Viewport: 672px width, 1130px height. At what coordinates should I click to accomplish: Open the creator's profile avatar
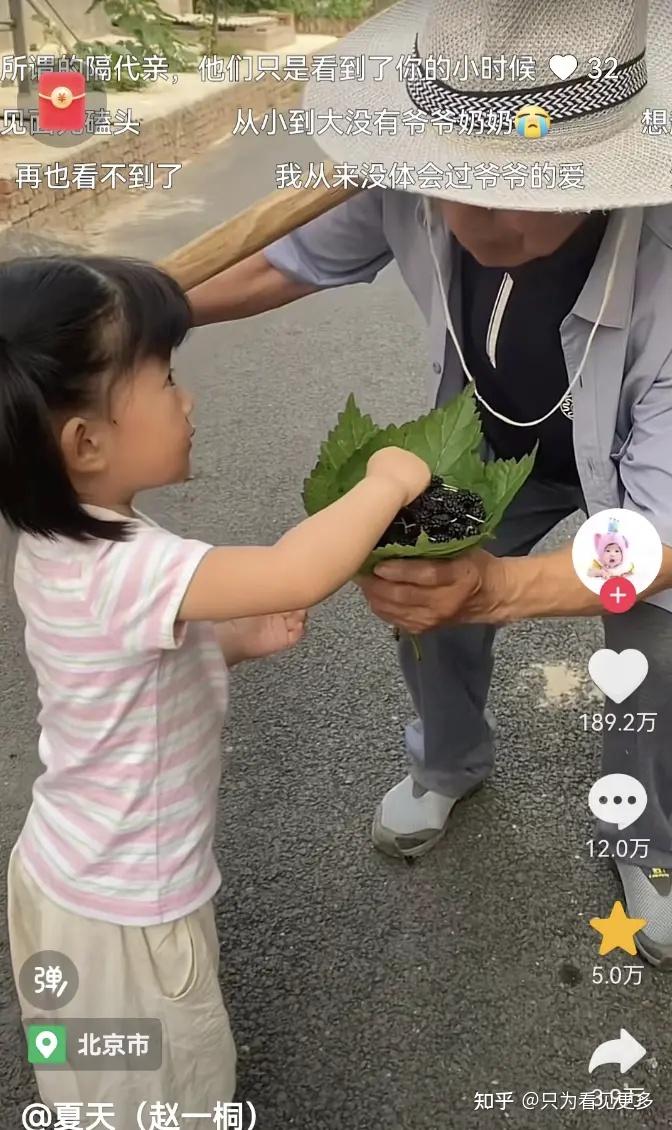616,551
